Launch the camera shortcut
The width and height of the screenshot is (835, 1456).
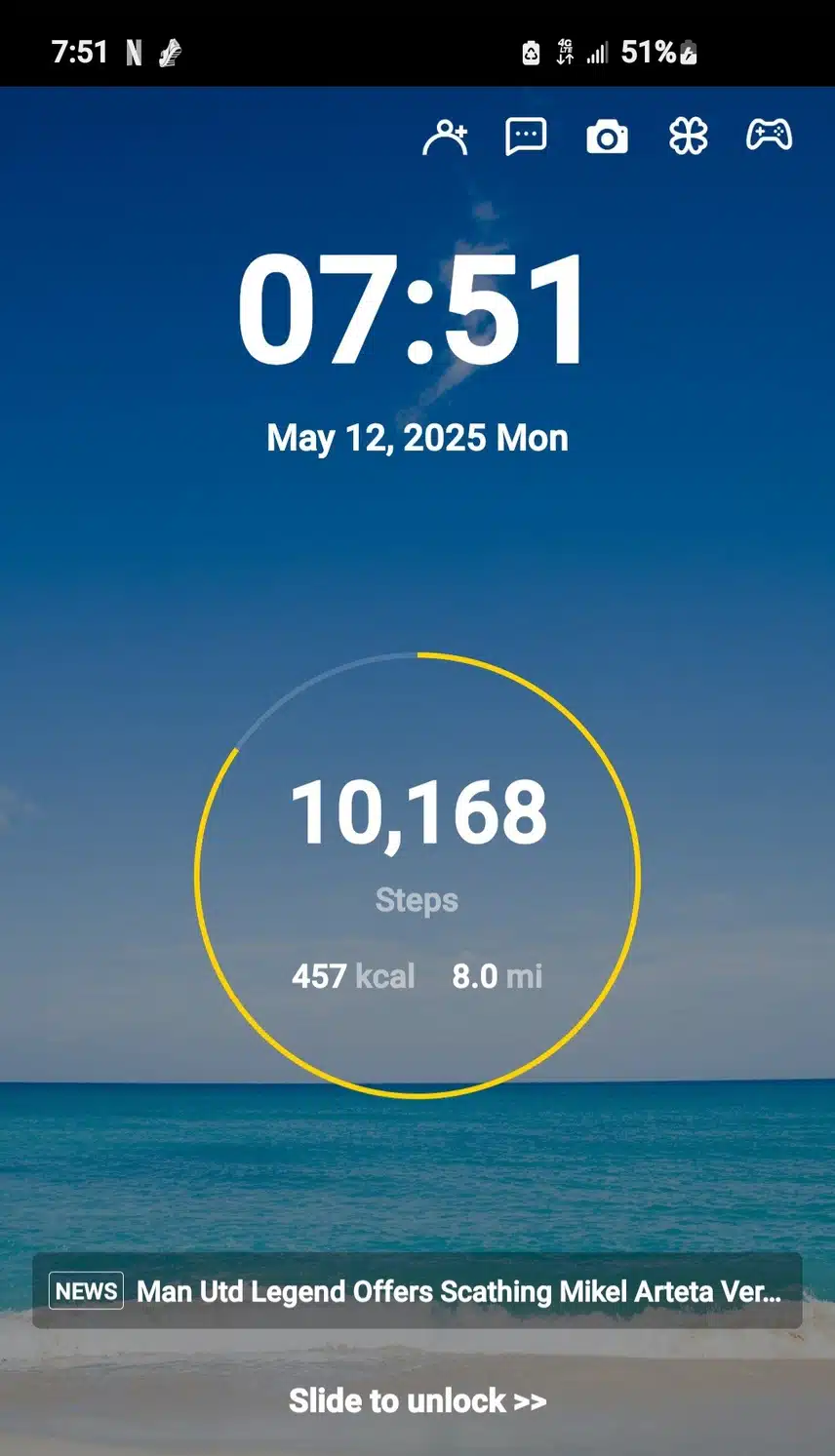tap(607, 138)
